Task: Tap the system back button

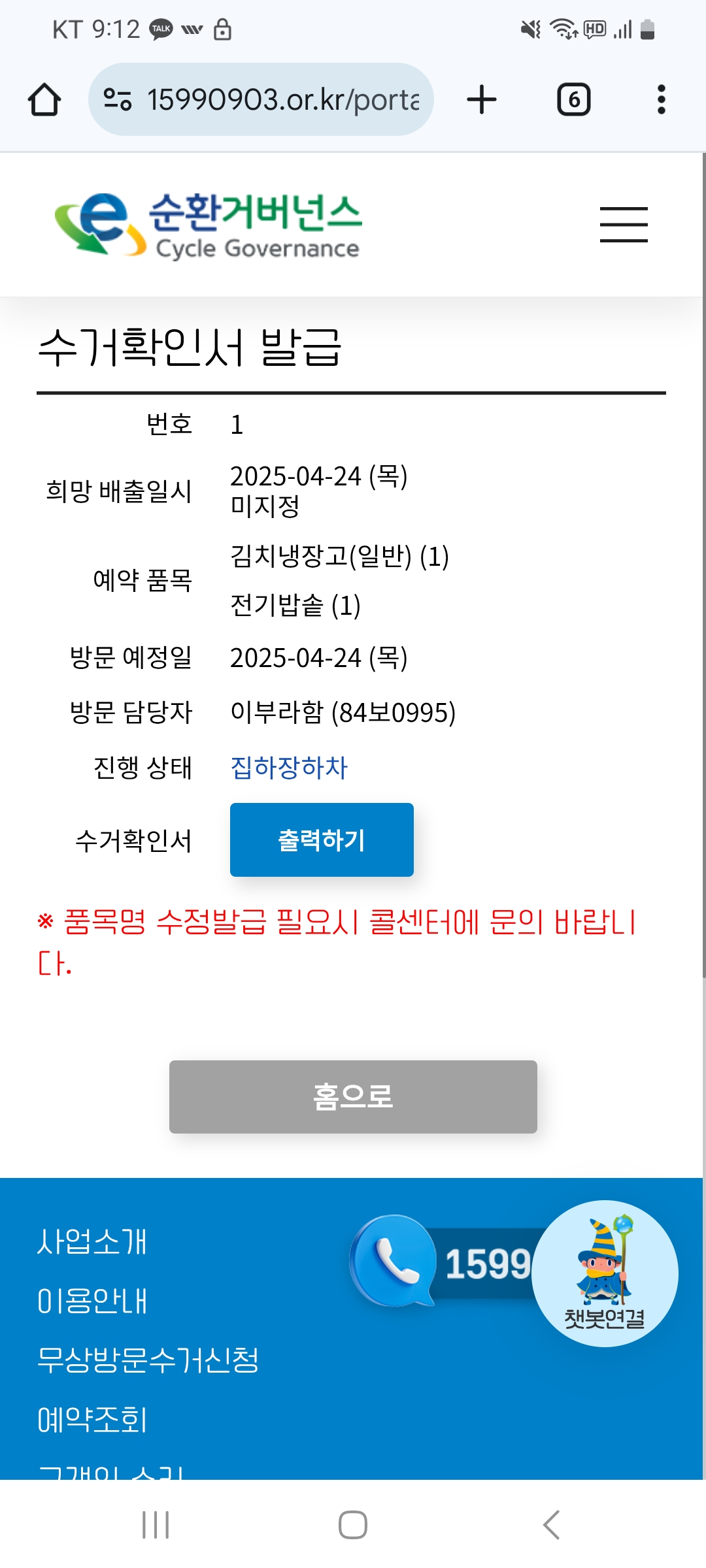Action: click(x=551, y=1525)
